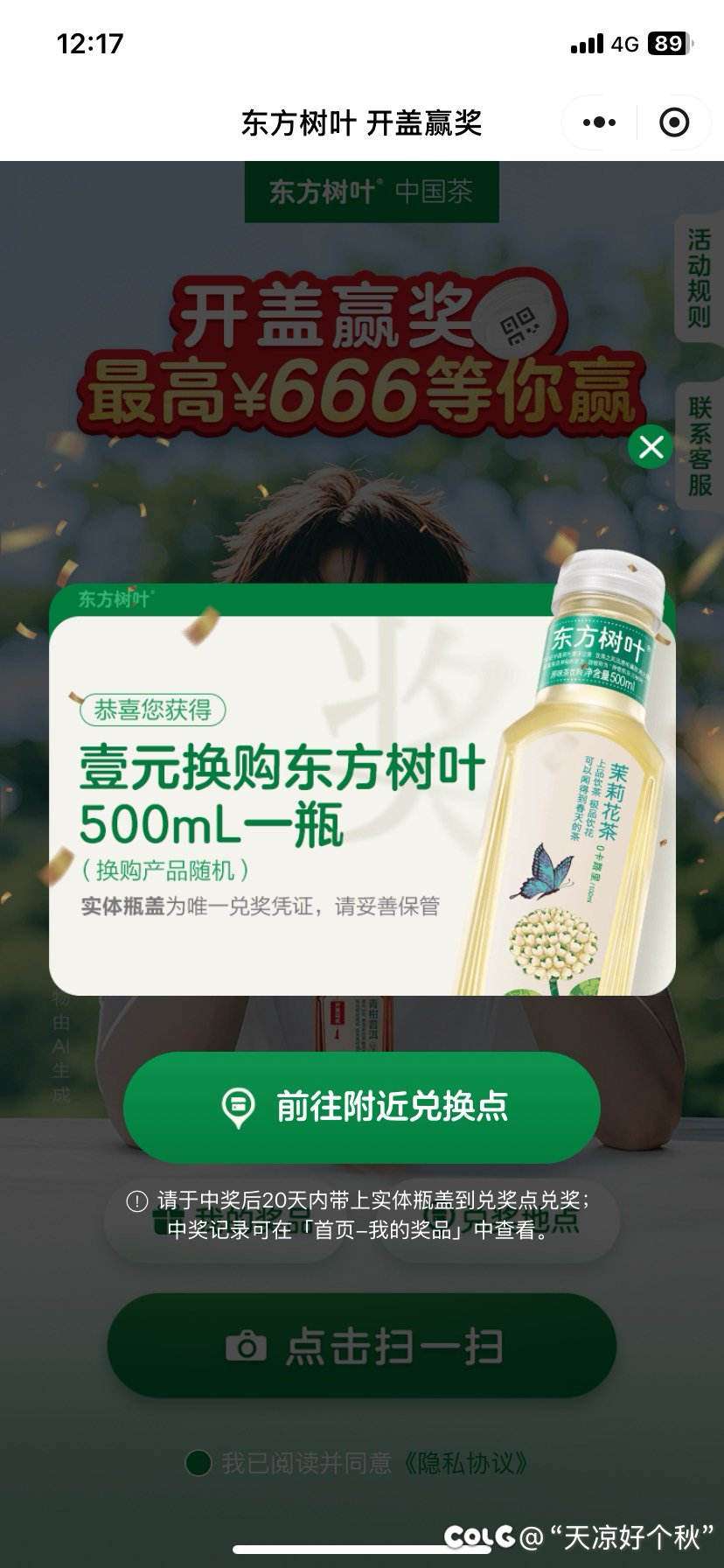Contact 联系客服 support
The height and width of the screenshot is (1568, 724).
[x=700, y=446]
